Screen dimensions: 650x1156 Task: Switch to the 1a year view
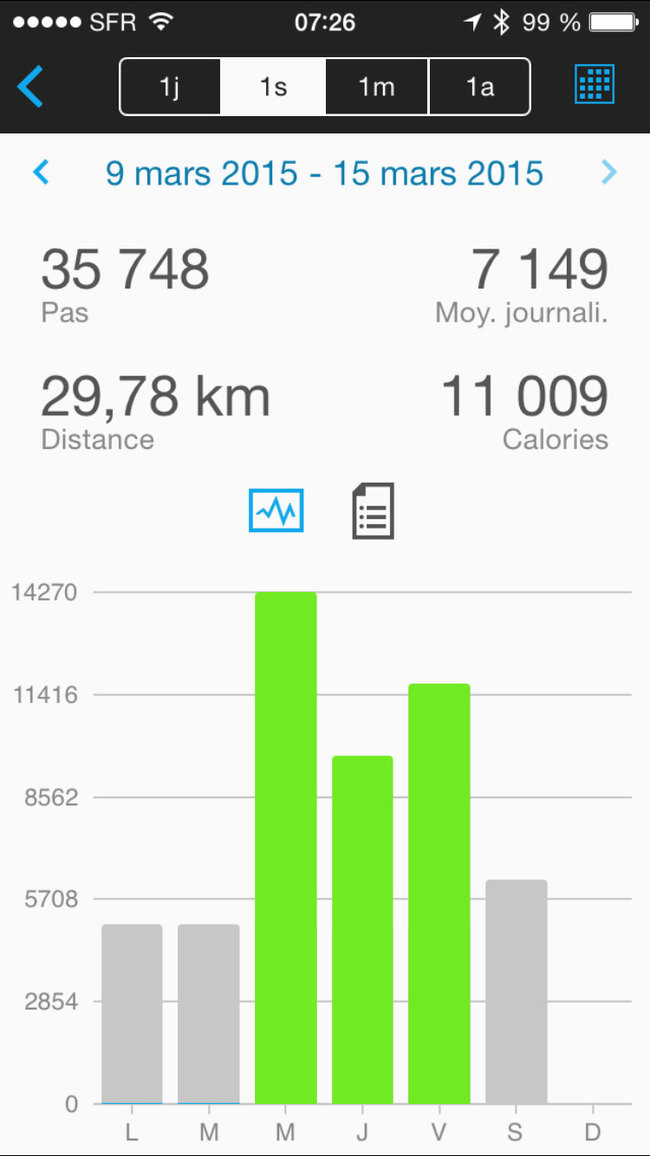pos(479,87)
